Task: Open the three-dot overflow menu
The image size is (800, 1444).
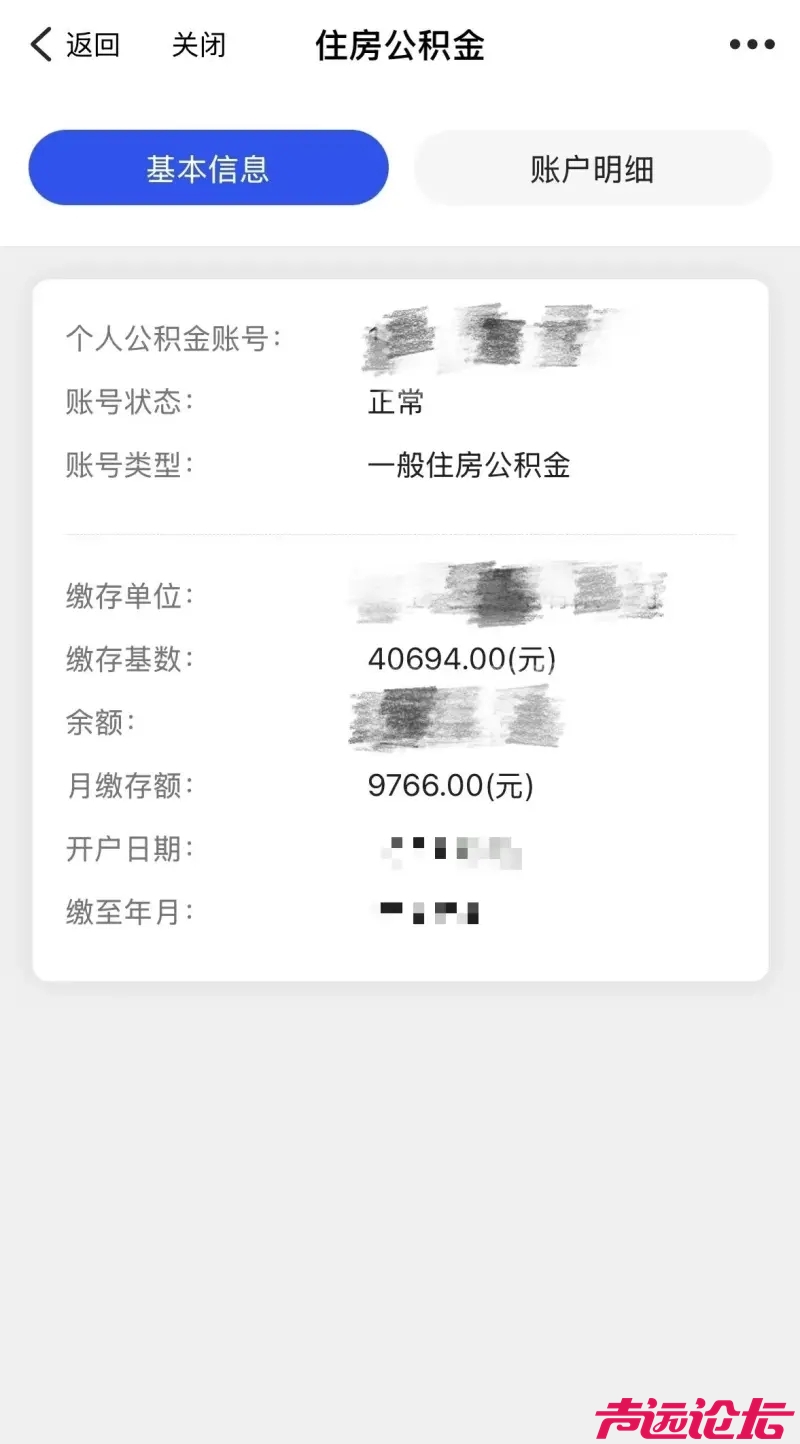Action: click(751, 45)
